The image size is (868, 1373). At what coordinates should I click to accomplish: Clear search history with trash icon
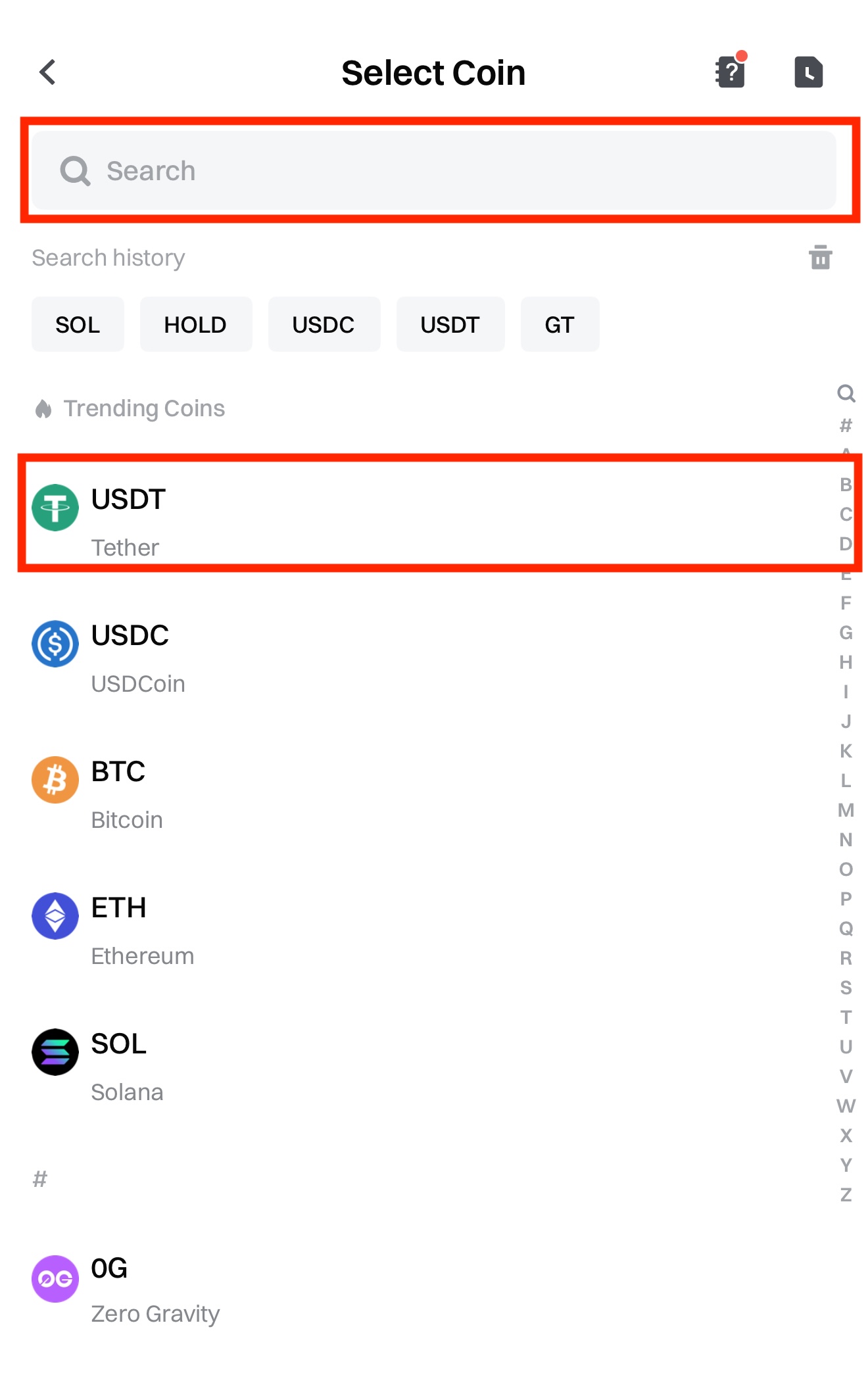click(820, 257)
